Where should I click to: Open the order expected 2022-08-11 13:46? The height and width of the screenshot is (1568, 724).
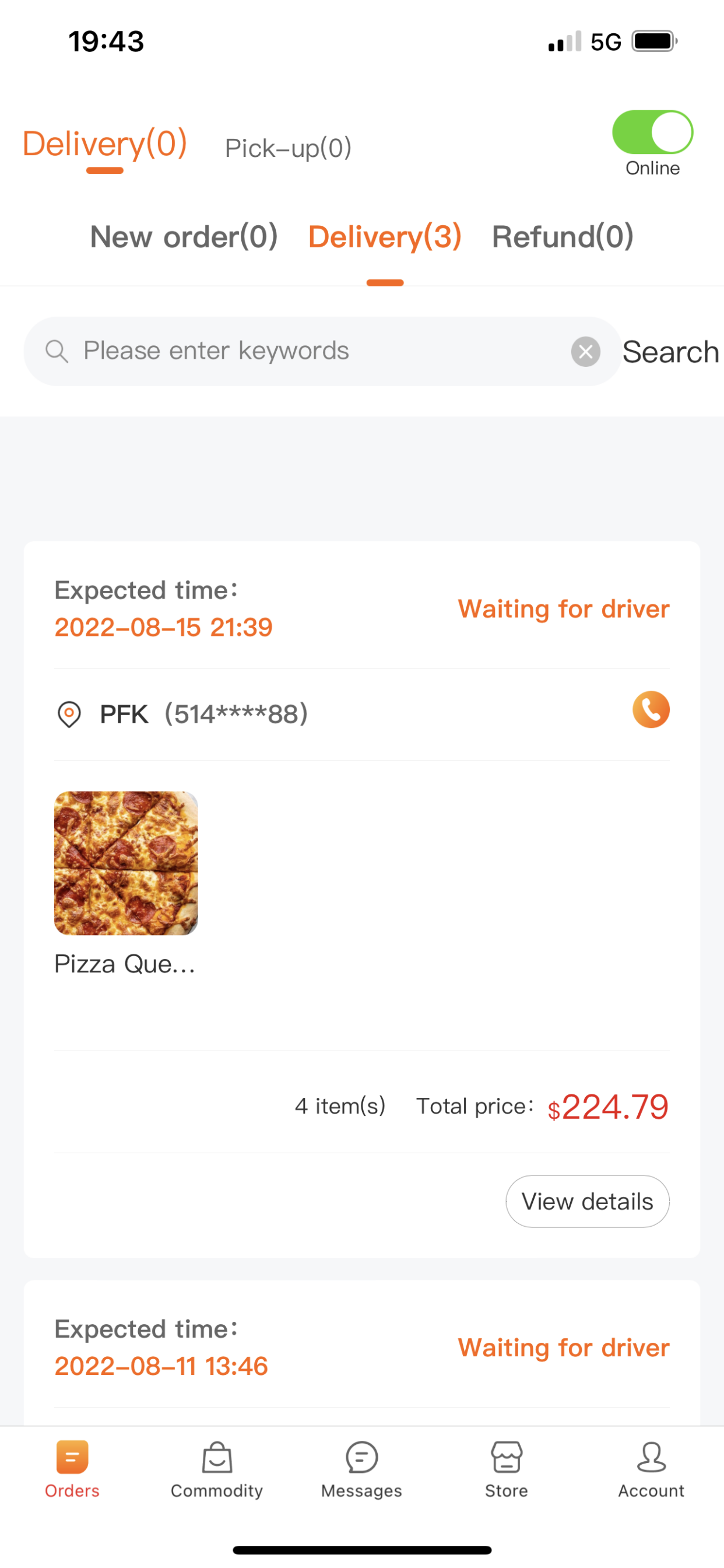click(x=361, y=1353)
